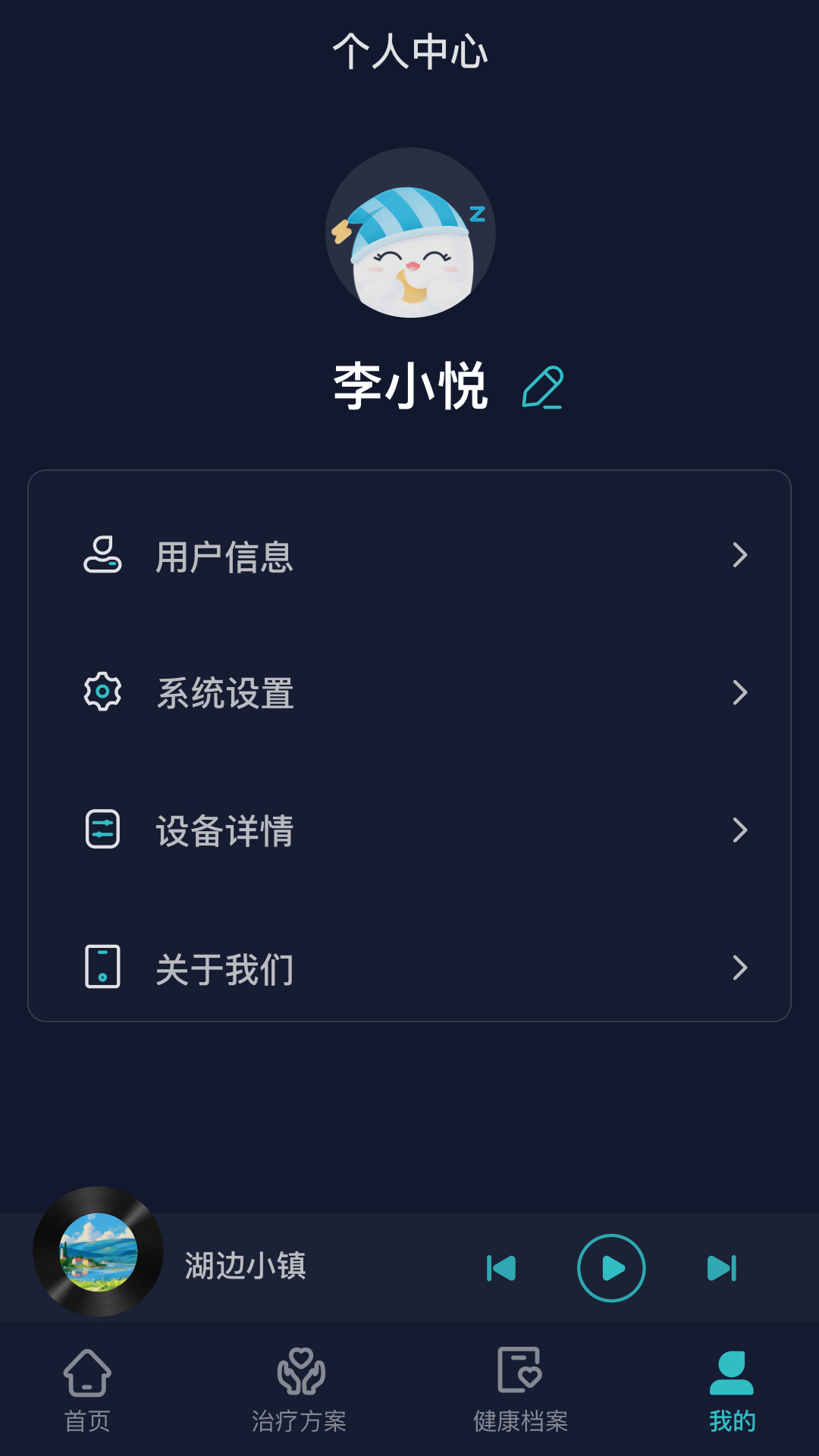This screenshot has width=819, height=1456.
Task: Tap the 首页 home icon
Action: [88, 1376]
